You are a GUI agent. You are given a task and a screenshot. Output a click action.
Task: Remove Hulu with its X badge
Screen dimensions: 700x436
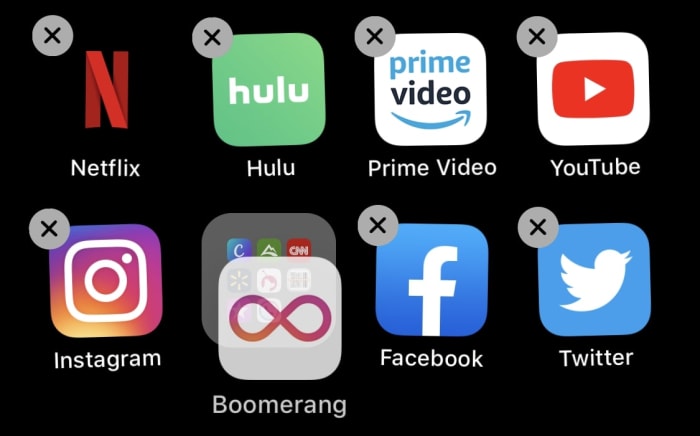(x=212, y=38)
